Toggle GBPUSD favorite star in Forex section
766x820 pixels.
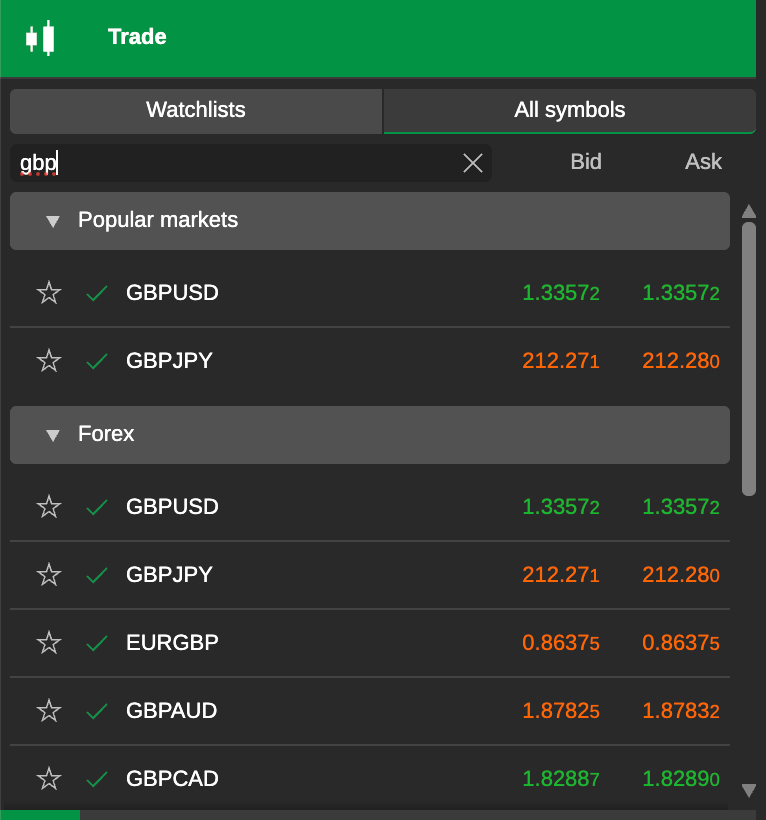coord(48,507)
